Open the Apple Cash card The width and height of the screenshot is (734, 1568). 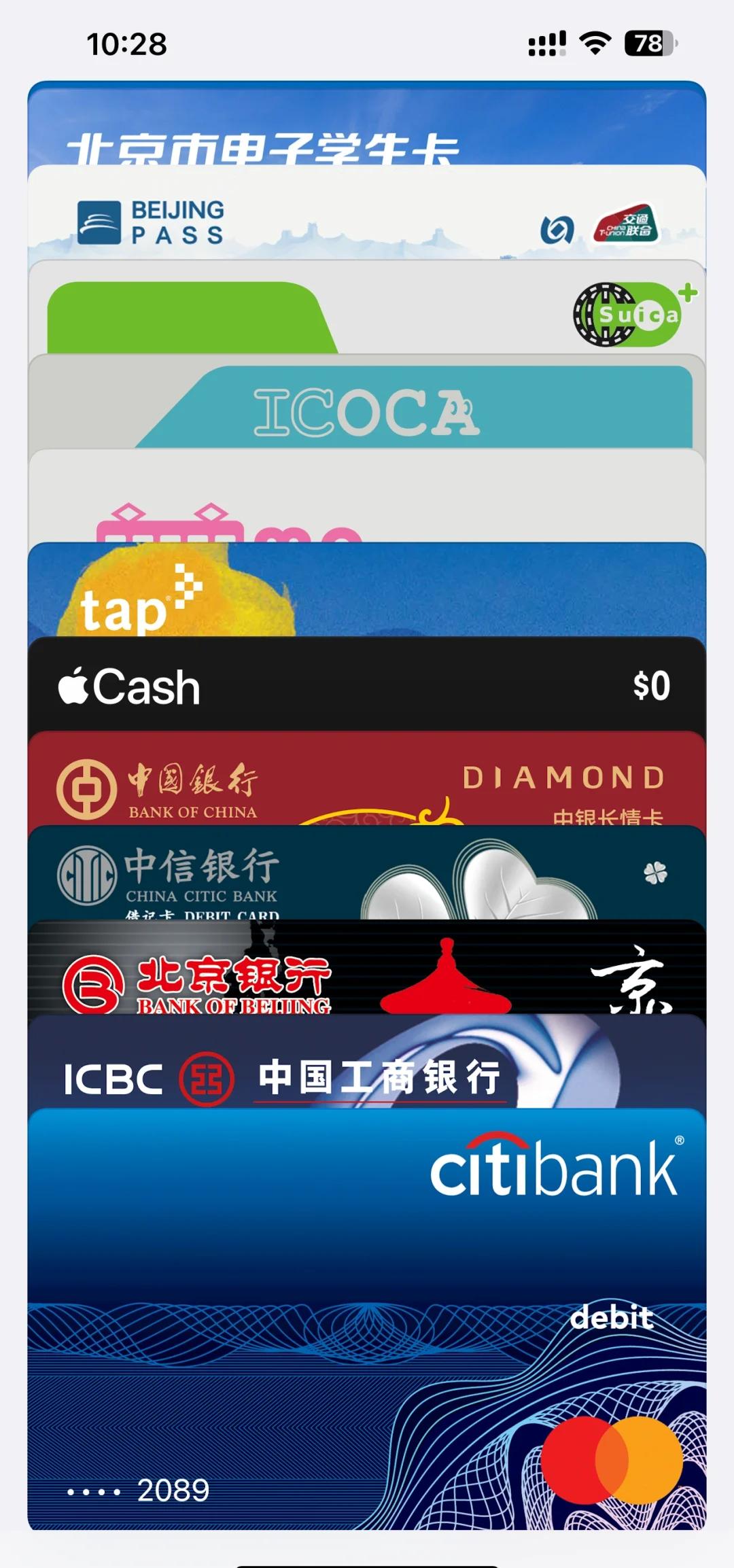pyautogui.click(x=367, y=686)
